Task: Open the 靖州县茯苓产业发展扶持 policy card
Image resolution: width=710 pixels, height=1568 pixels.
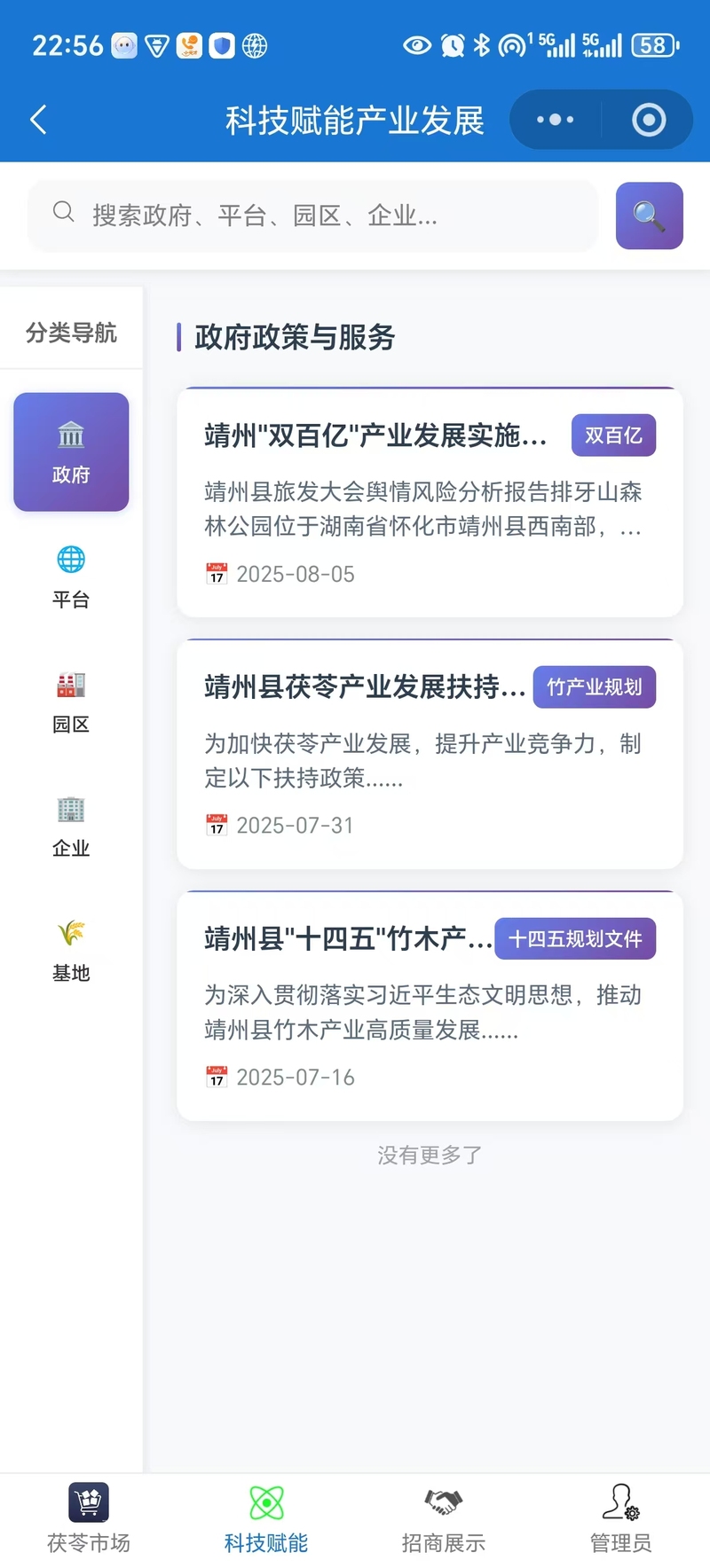Action: point(430,754)
